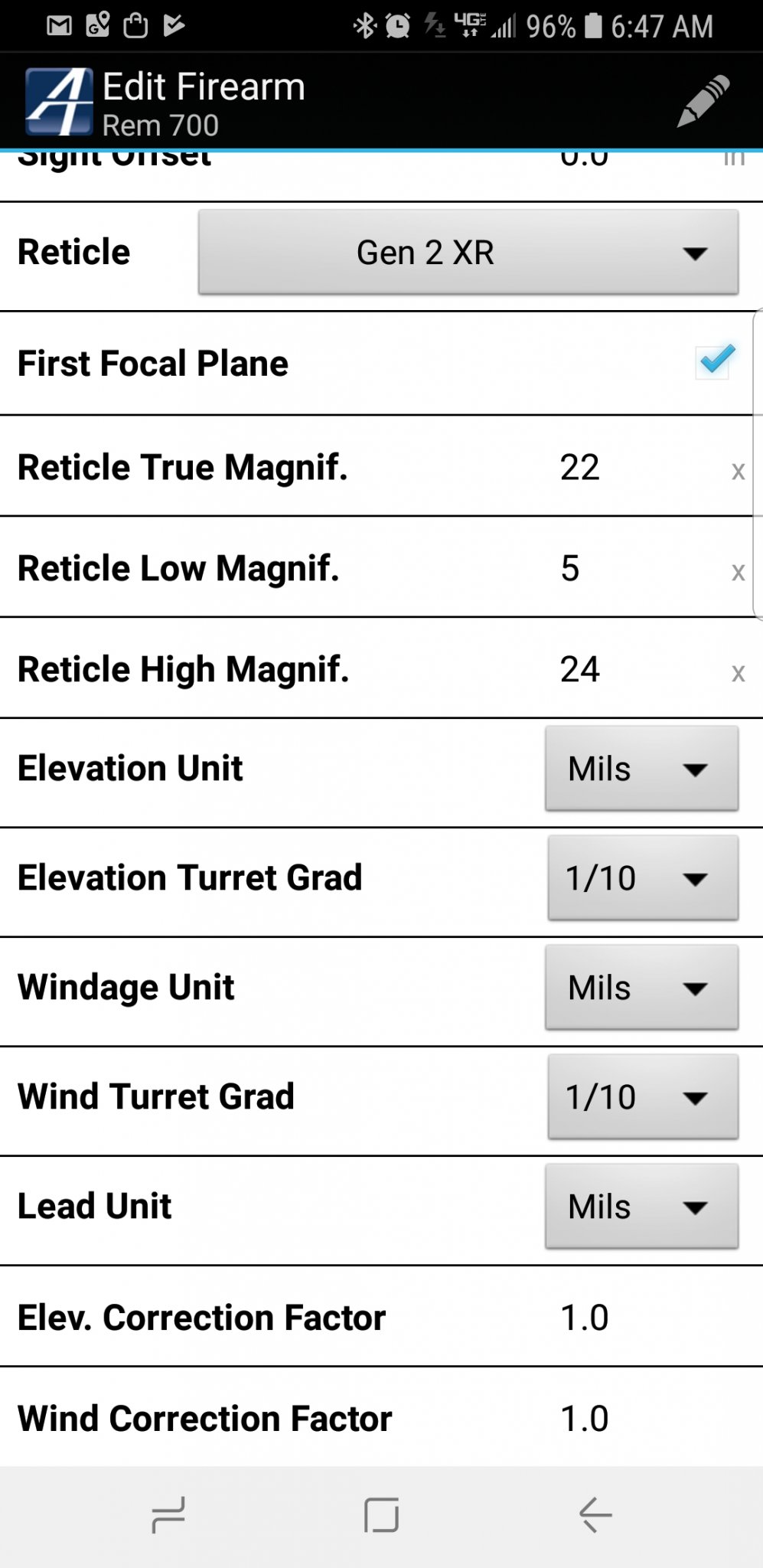Screen dimensions: 763x1568
Task: Open the Lead Unit dropdown
Action: (642, 1207)
